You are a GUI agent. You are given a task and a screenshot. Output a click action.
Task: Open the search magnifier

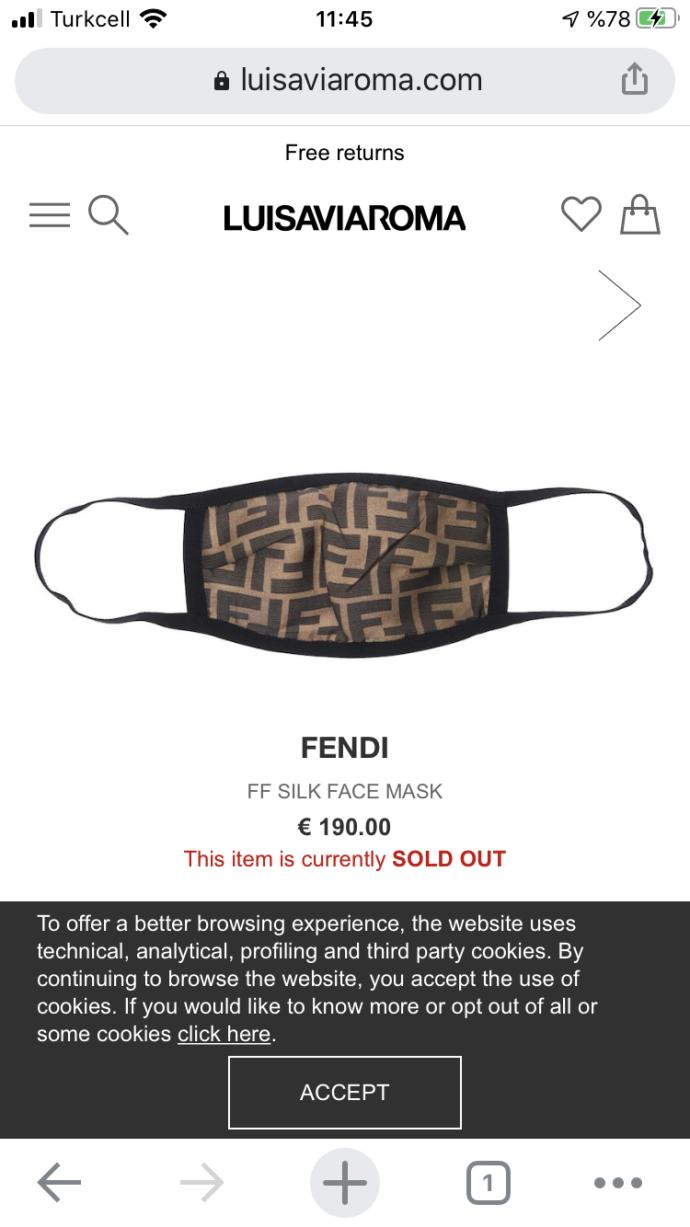(108, 215)
